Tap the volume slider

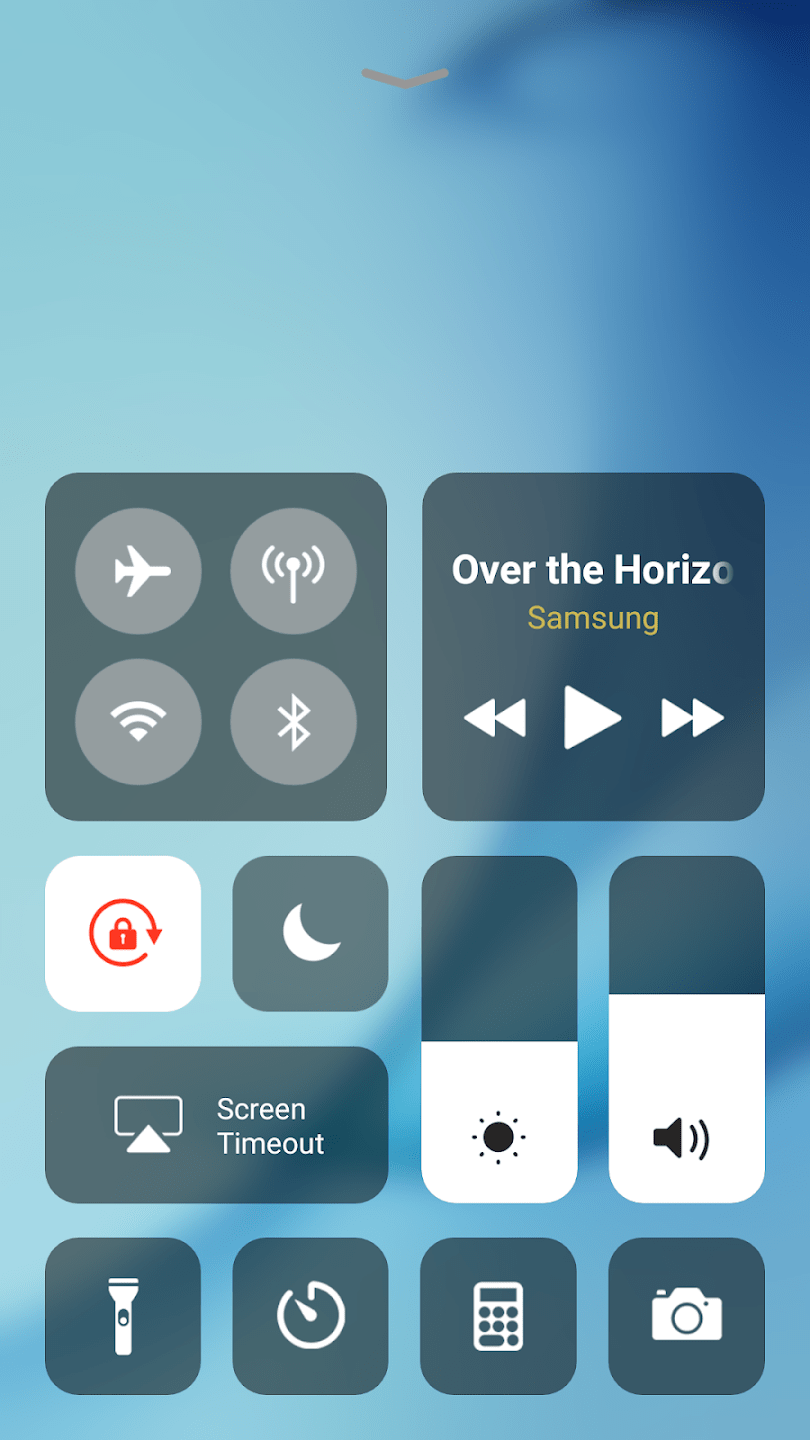pos(686,1030)
